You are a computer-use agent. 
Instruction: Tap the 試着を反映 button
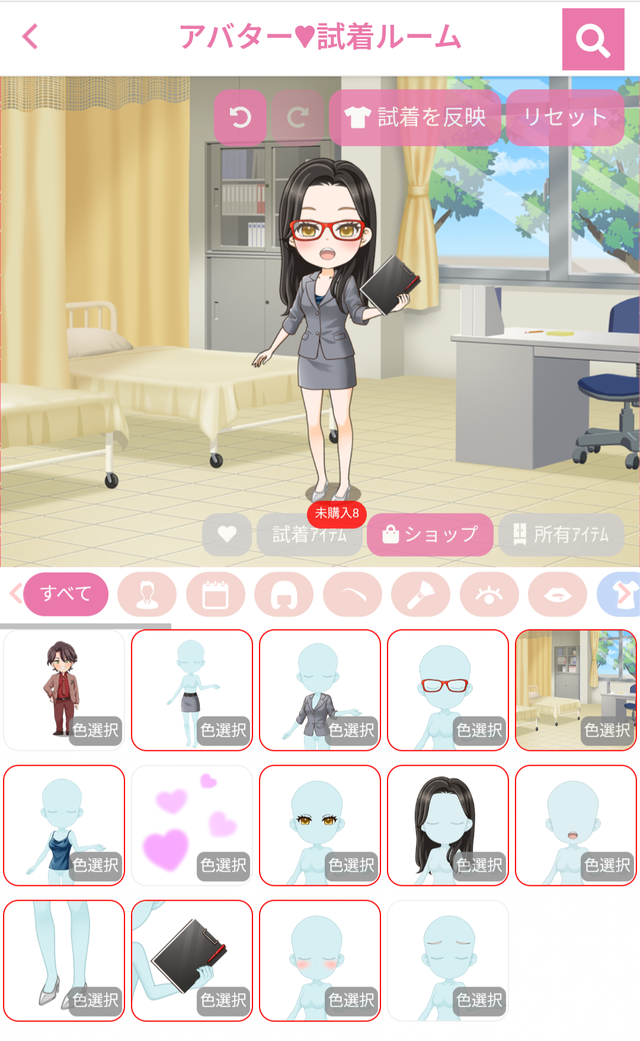[x=414, y=118]
